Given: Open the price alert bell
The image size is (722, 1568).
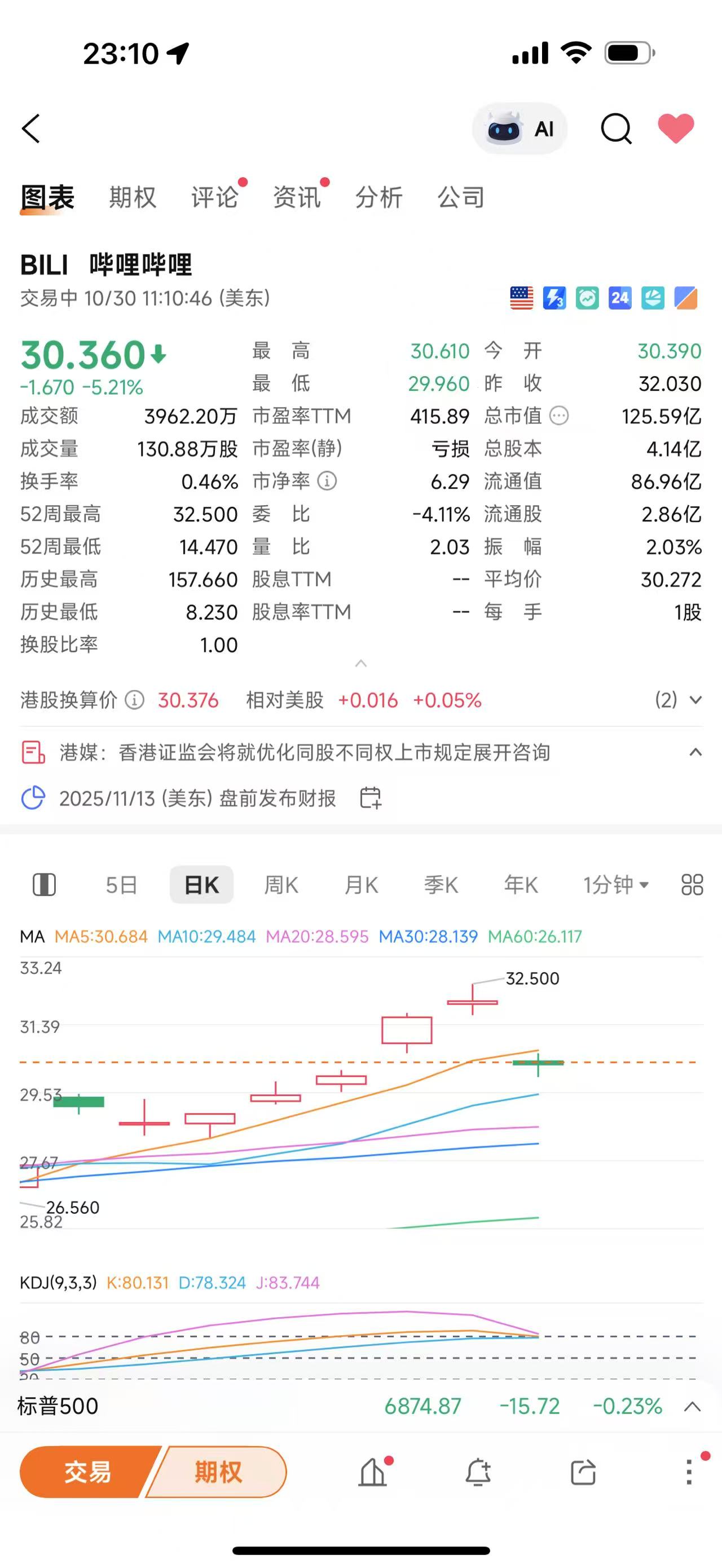Looking at the screenshot, I should 478,1473.
